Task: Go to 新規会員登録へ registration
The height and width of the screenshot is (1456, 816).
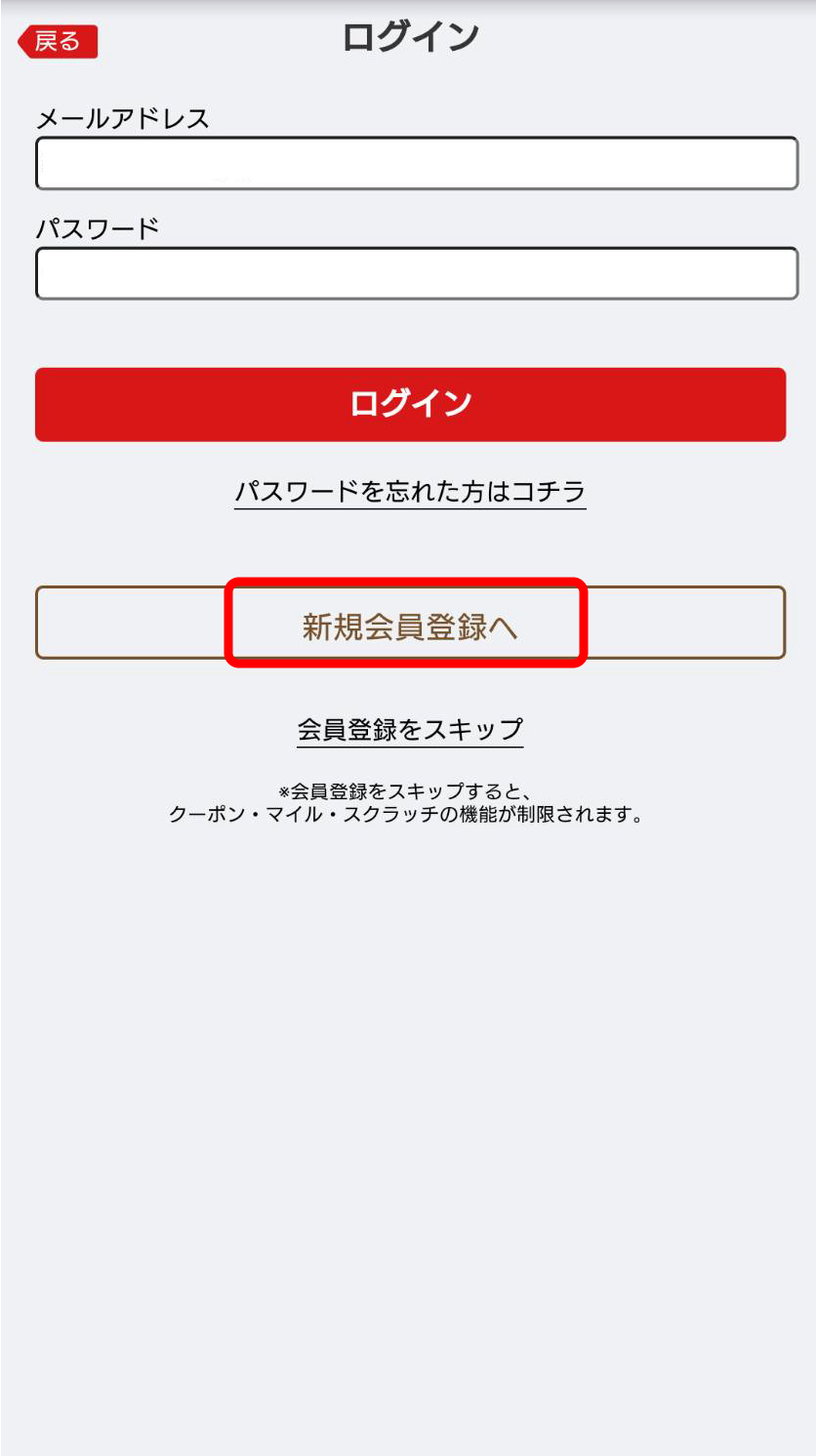Action: coord(410,623)
